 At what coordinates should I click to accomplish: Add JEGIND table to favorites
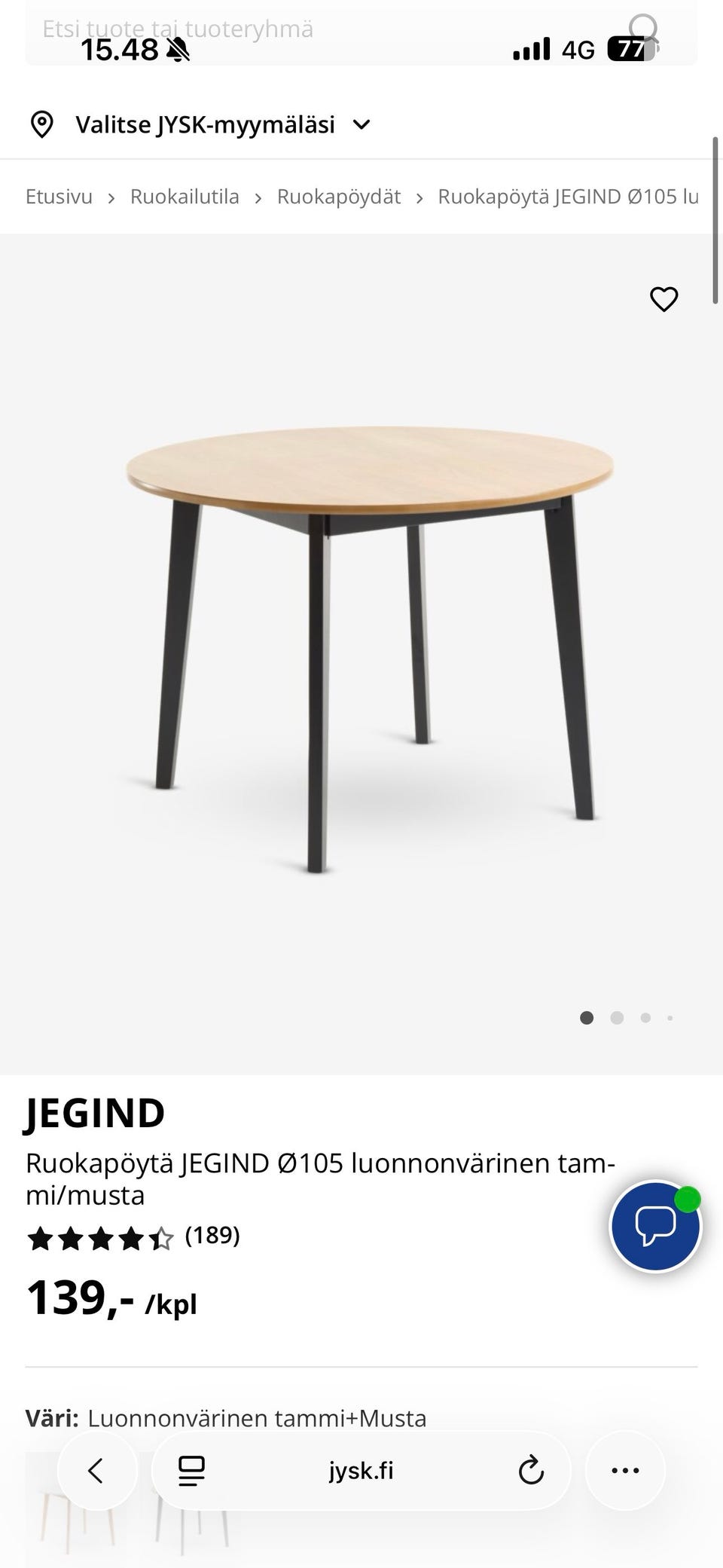point(664,299)
